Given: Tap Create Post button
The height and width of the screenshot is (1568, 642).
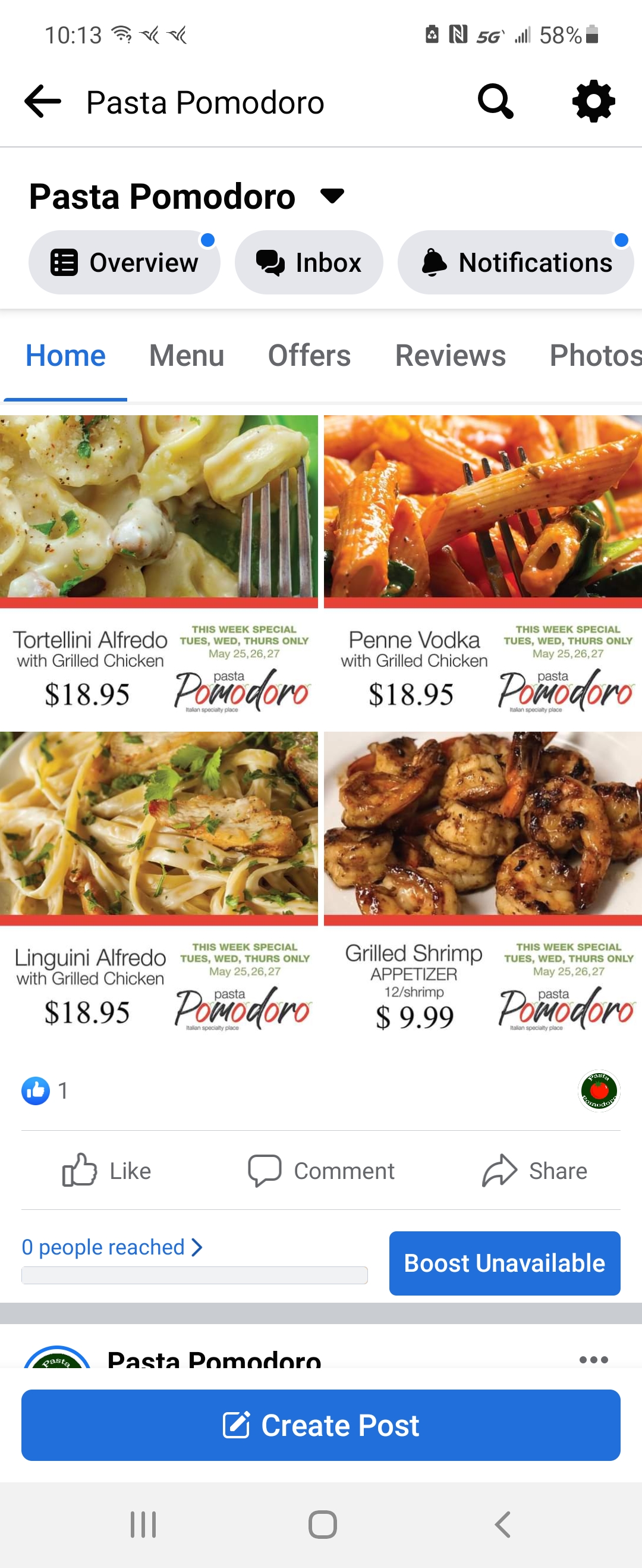Looking at the screenshot, I should [320, 1425].
